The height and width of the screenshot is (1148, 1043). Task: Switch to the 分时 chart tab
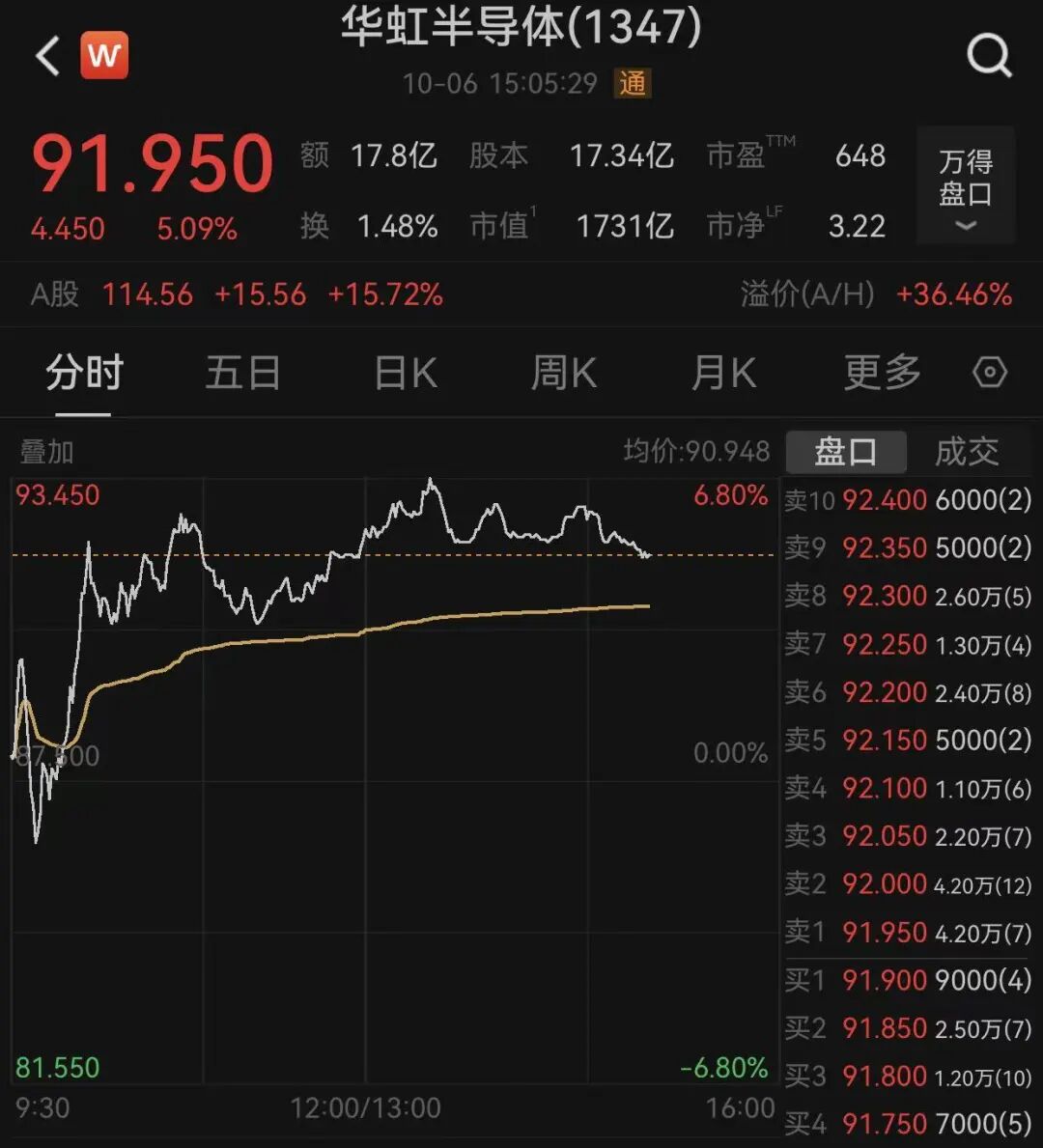pos(84,373)
